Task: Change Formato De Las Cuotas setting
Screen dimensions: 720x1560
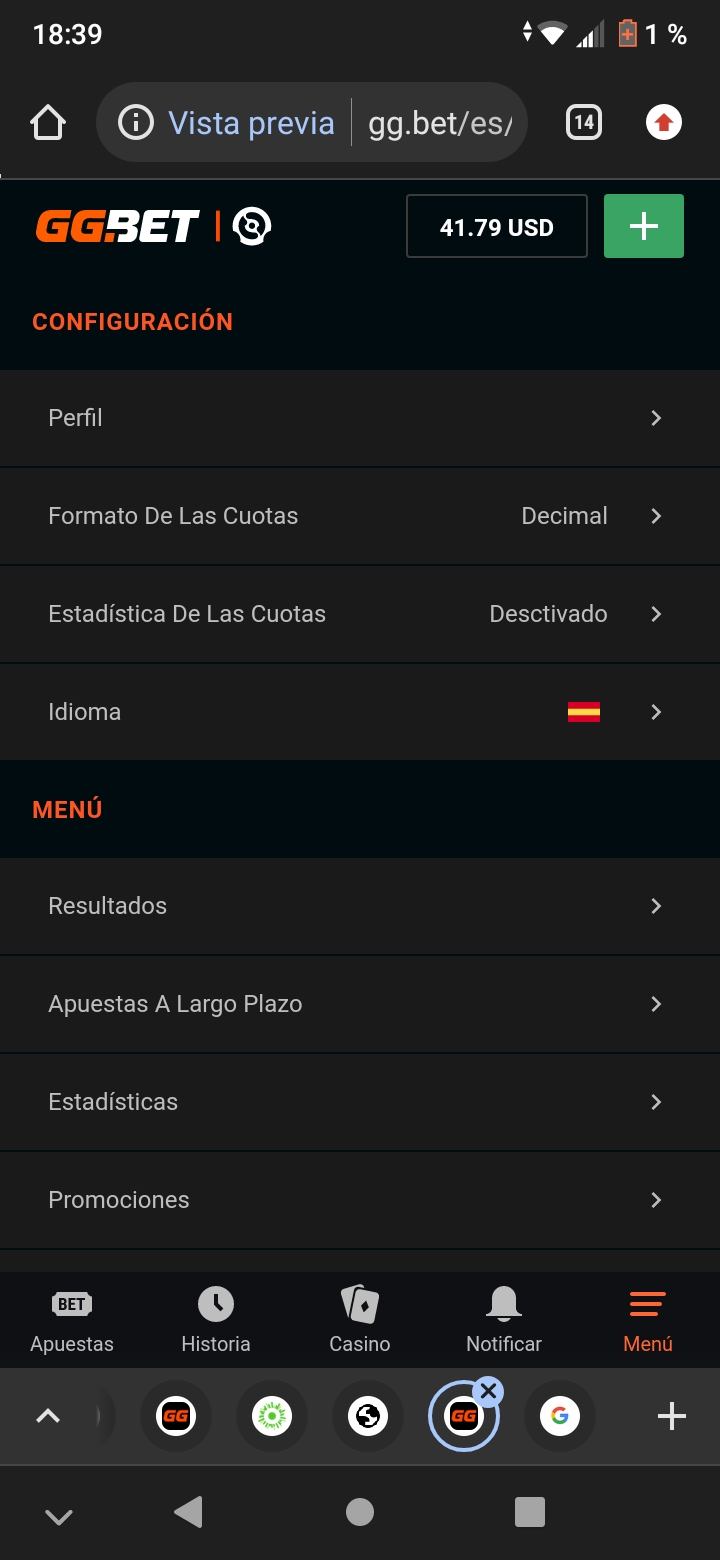Action: click(x=360, y=516)
